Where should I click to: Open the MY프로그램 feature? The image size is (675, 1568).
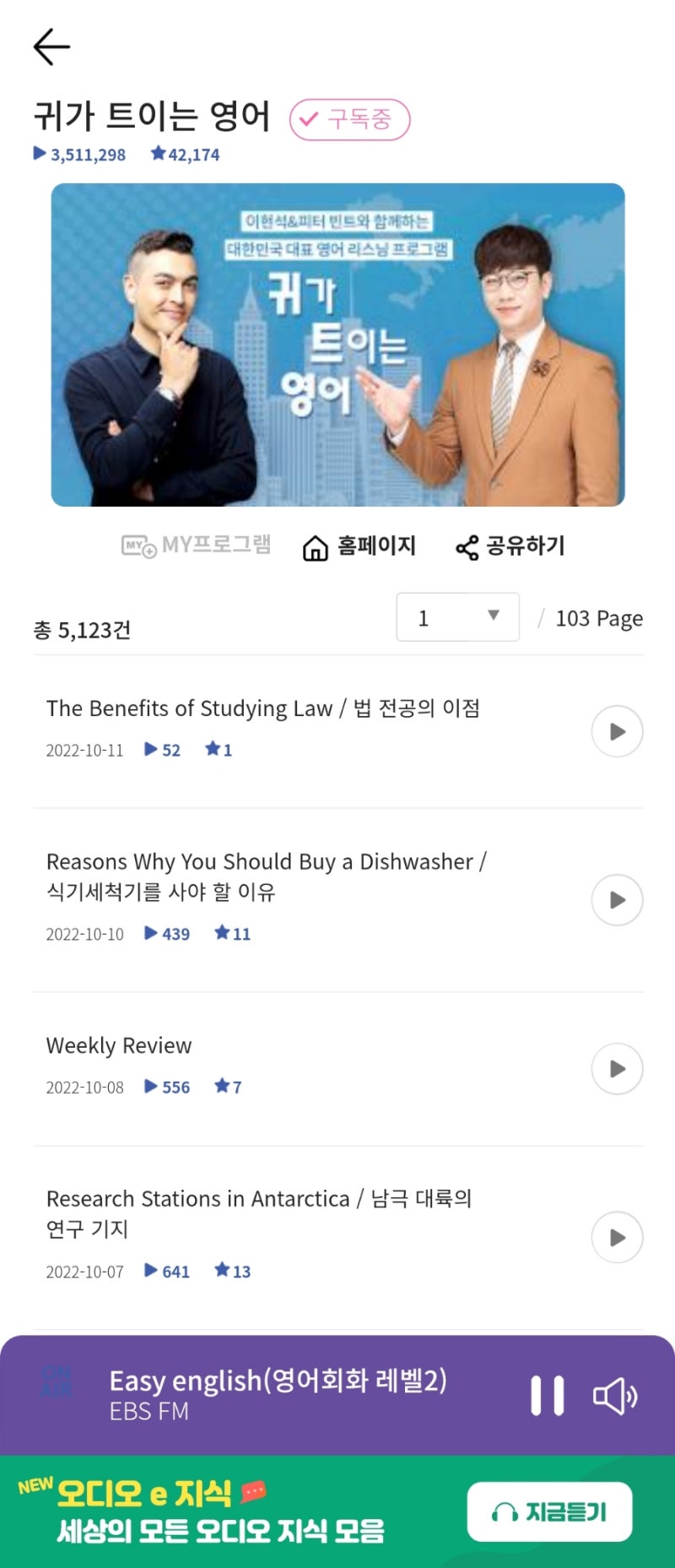[x=196, y=546]
